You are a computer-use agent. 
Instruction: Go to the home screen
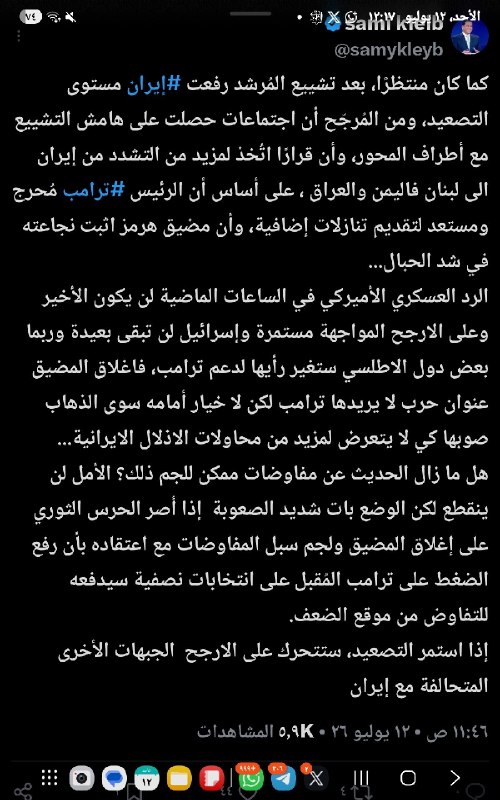point(408,778)
